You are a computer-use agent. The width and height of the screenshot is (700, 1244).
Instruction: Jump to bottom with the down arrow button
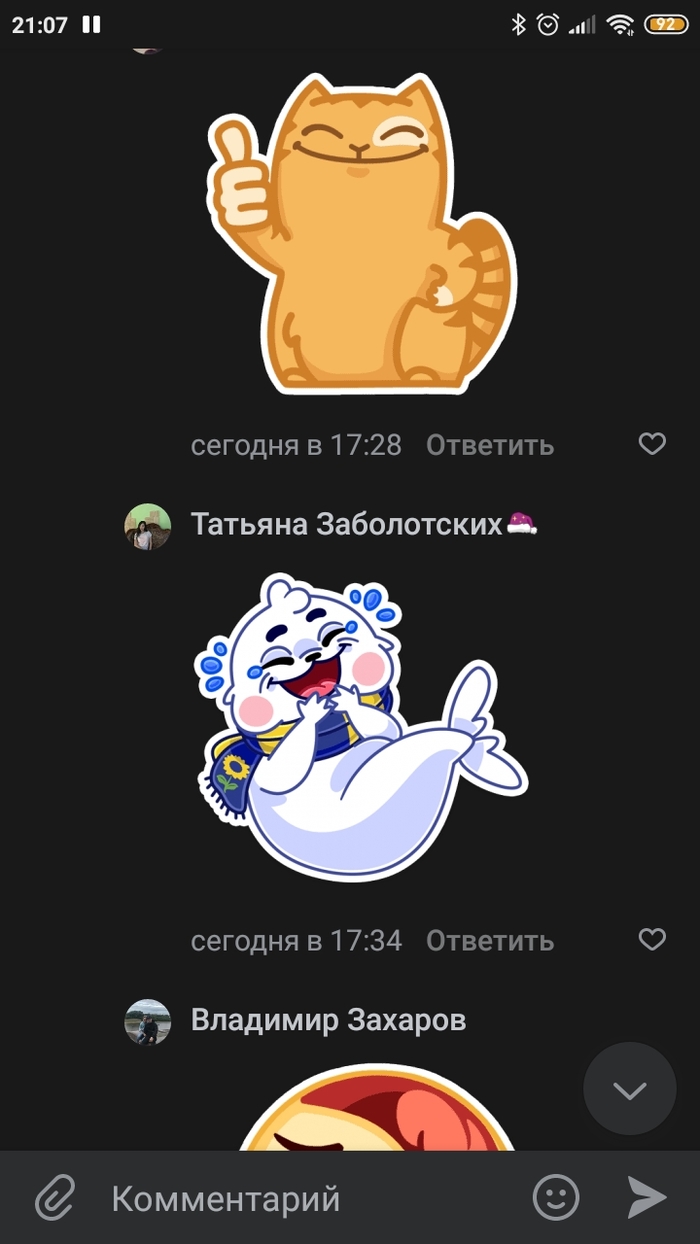[630, 1090]
